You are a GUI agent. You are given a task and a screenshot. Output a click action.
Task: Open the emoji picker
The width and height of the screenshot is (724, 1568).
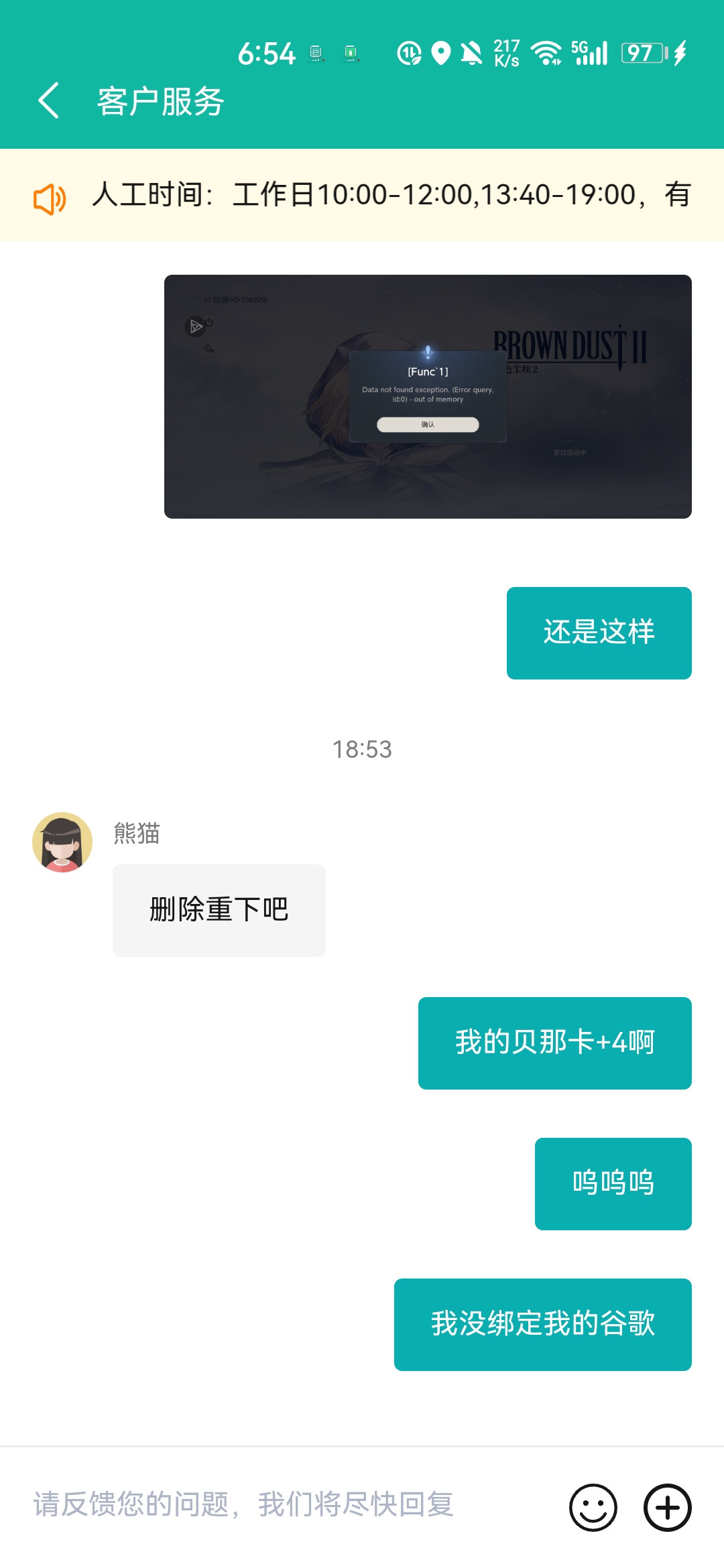(593, 1508)
